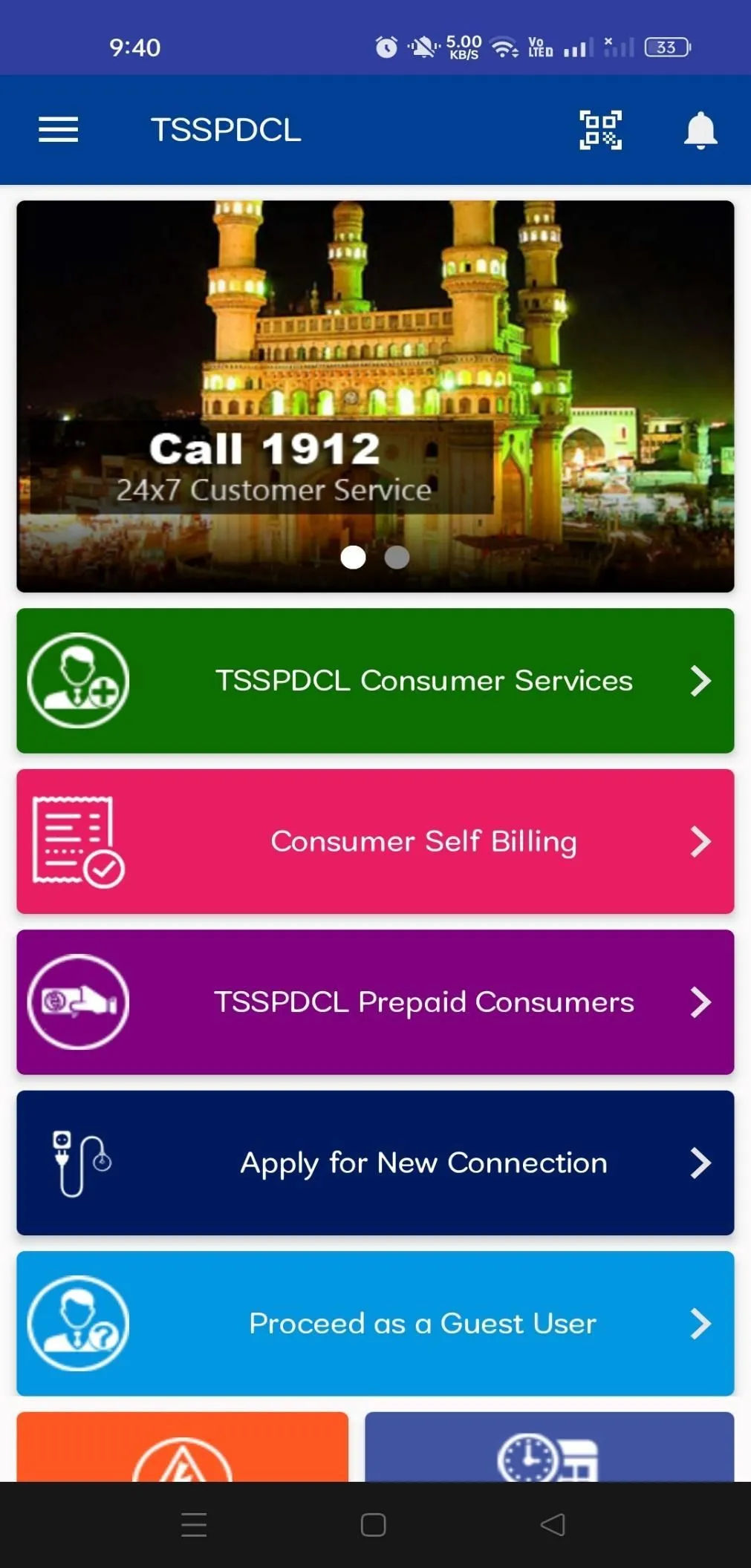Go to the device home screen
Screen dimensions: 751x1568
point(373,1525)
